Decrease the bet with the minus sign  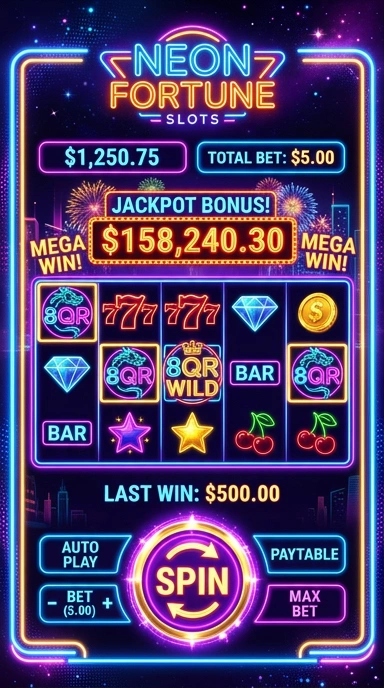point(52,603)
